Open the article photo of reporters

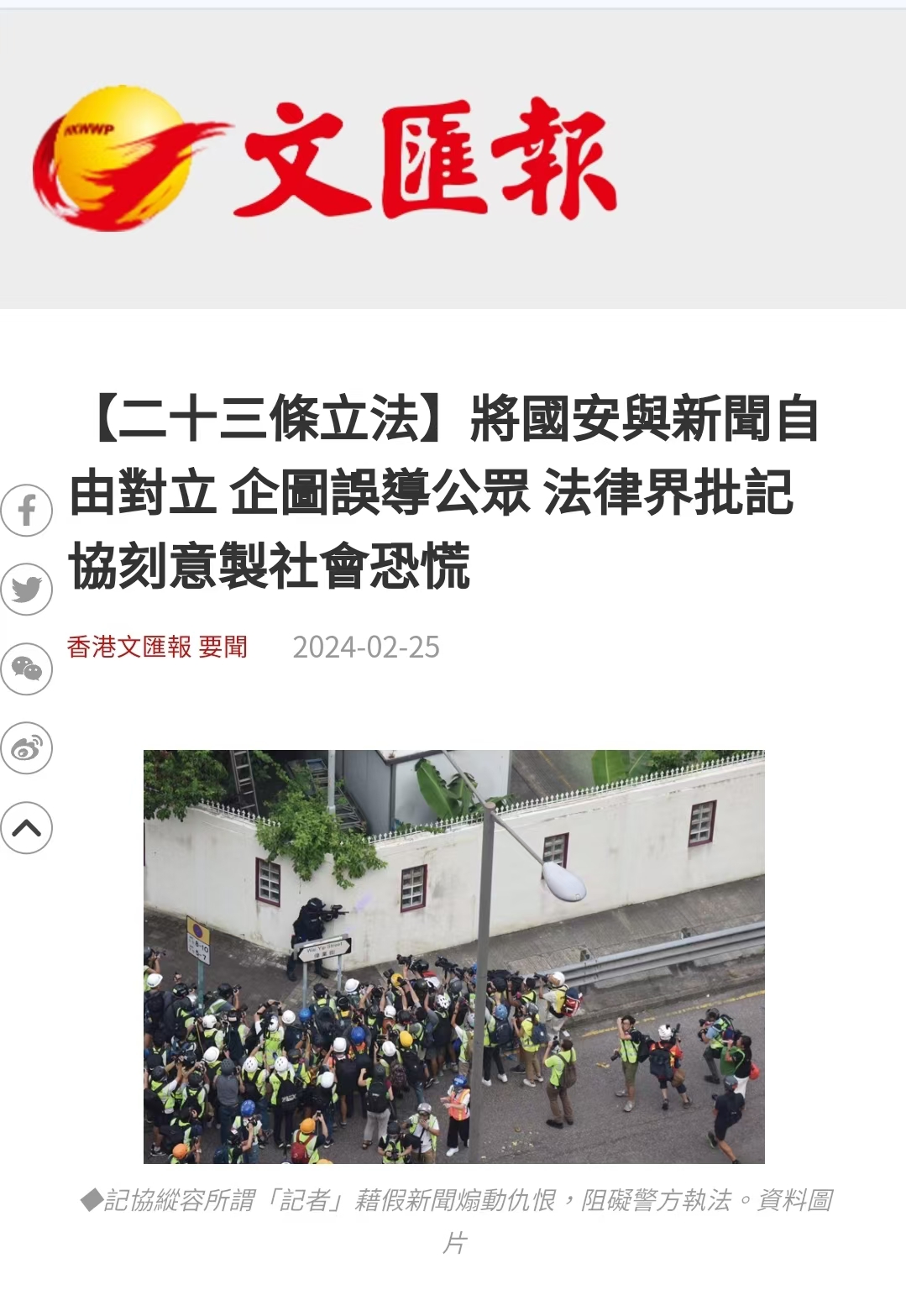(453, 957)
